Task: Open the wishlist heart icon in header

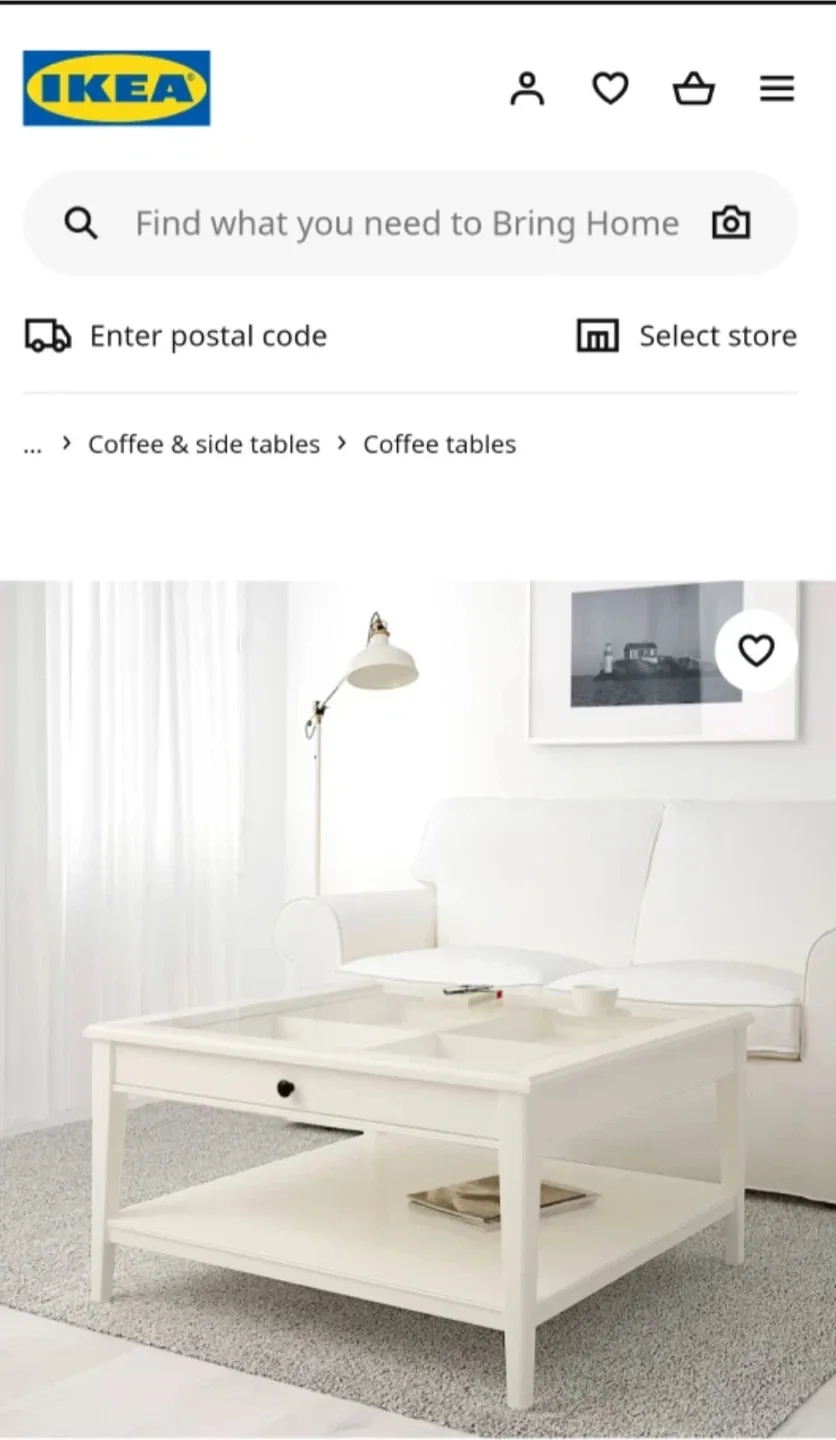Action: (609, 88)
